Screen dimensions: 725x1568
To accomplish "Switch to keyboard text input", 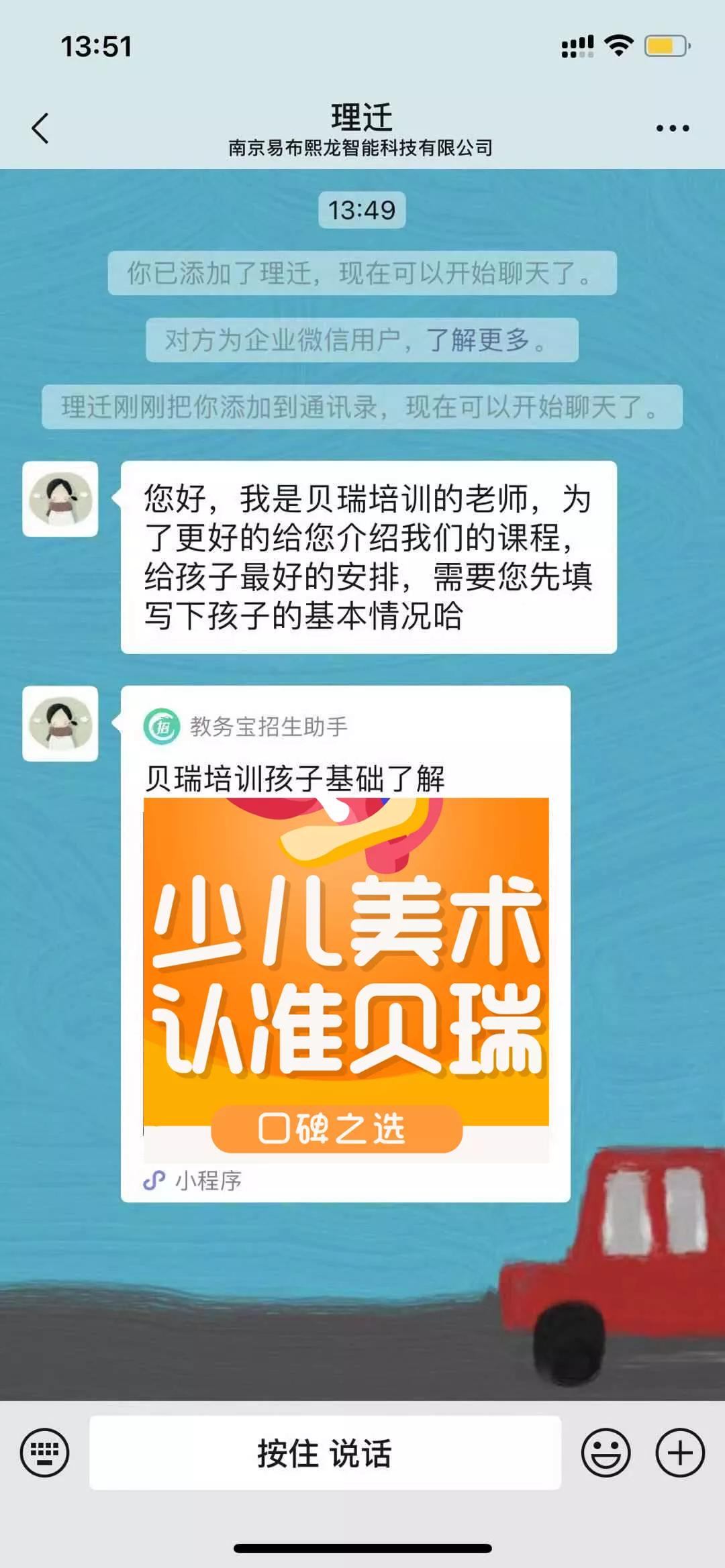I will 44,1453.
